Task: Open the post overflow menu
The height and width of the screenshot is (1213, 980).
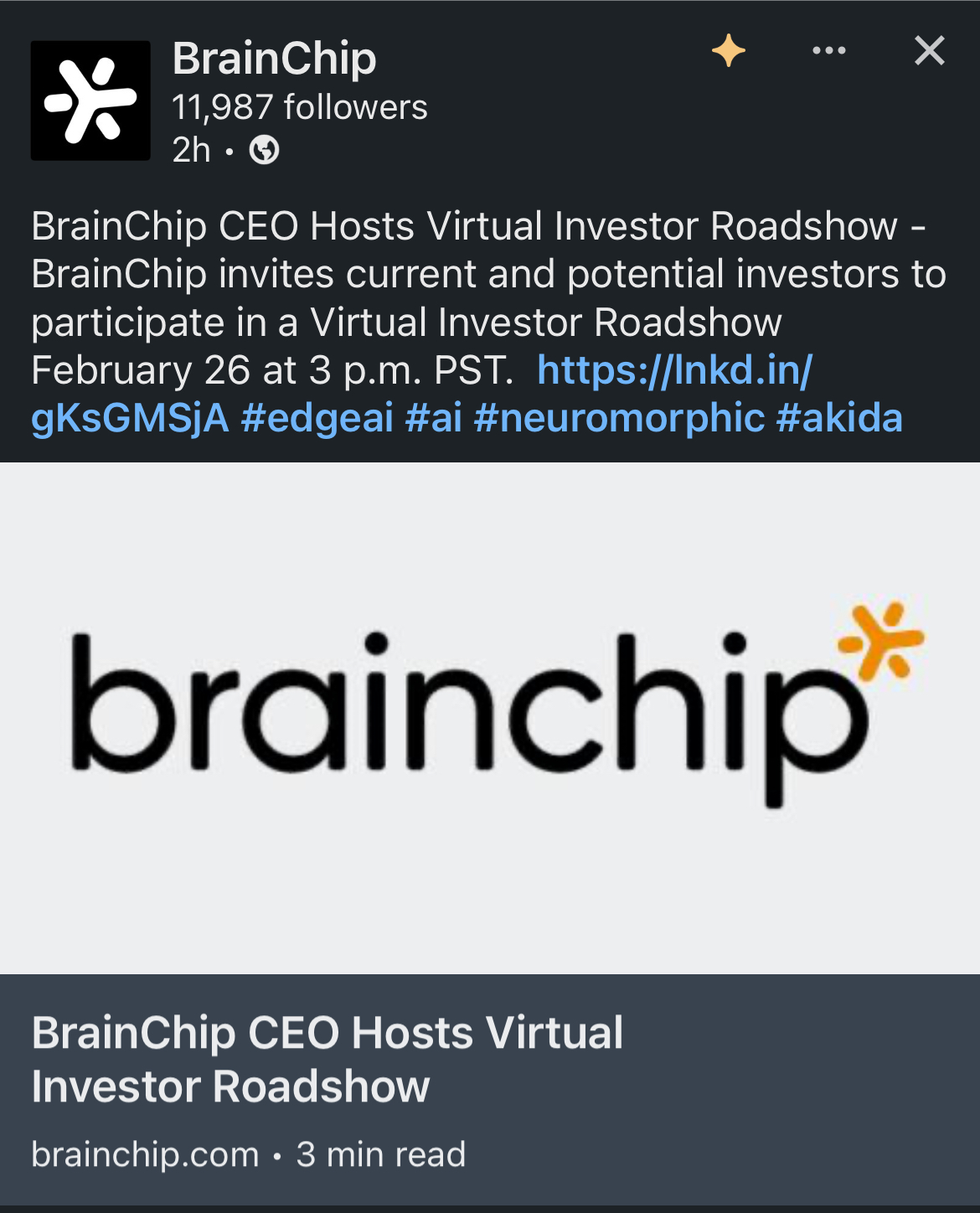Action: 828,51
